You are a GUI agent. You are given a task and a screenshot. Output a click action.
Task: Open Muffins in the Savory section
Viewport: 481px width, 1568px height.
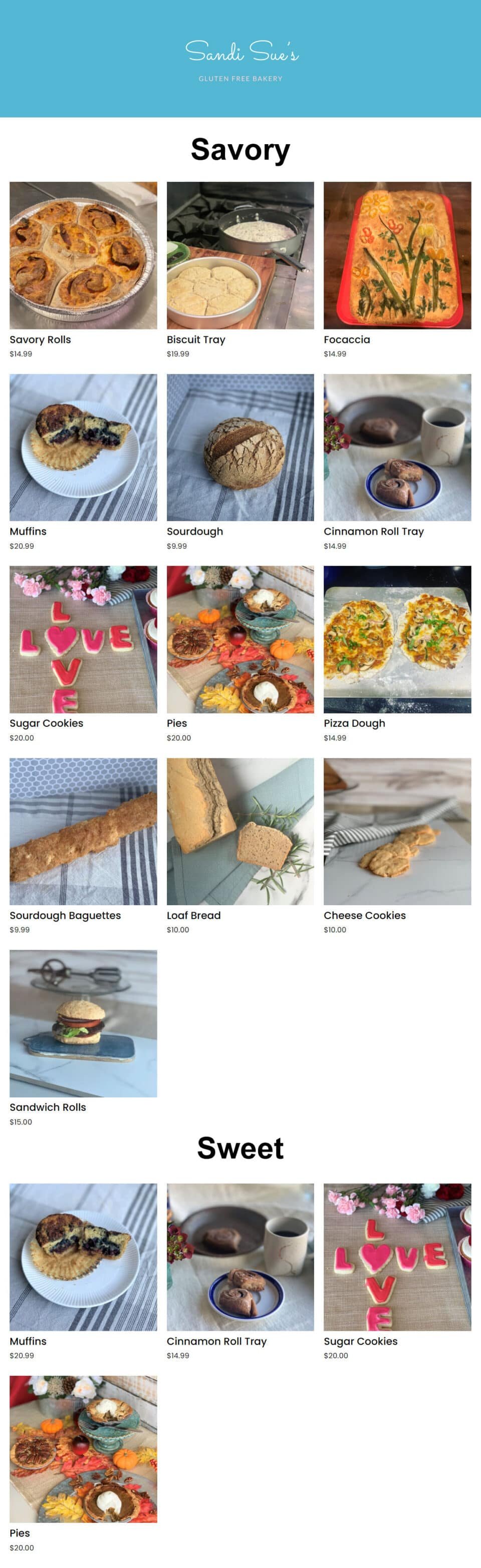pyautogui.click(x=83, y=448)
